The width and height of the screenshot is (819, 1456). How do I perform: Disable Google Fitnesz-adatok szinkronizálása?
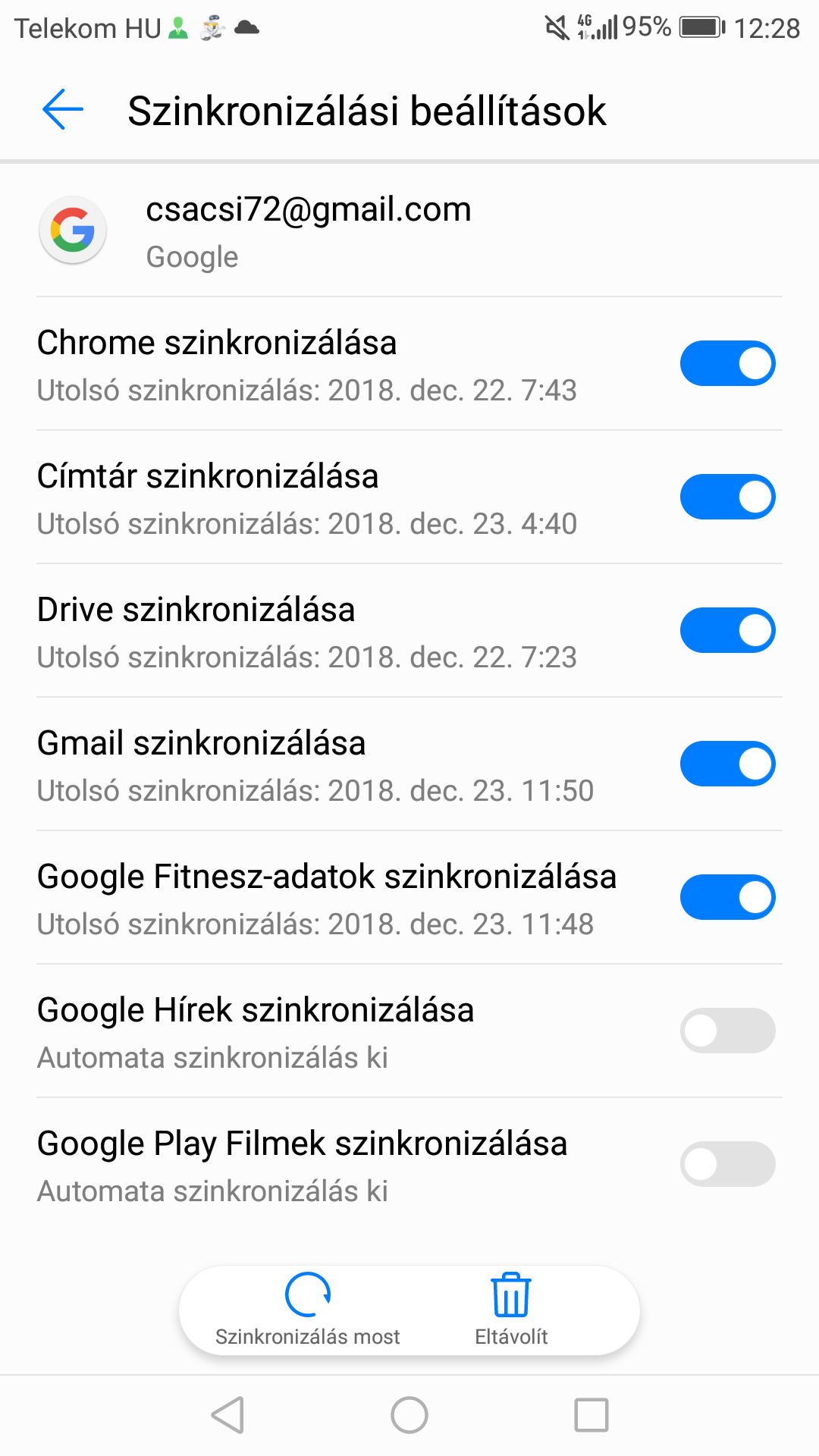727,897
